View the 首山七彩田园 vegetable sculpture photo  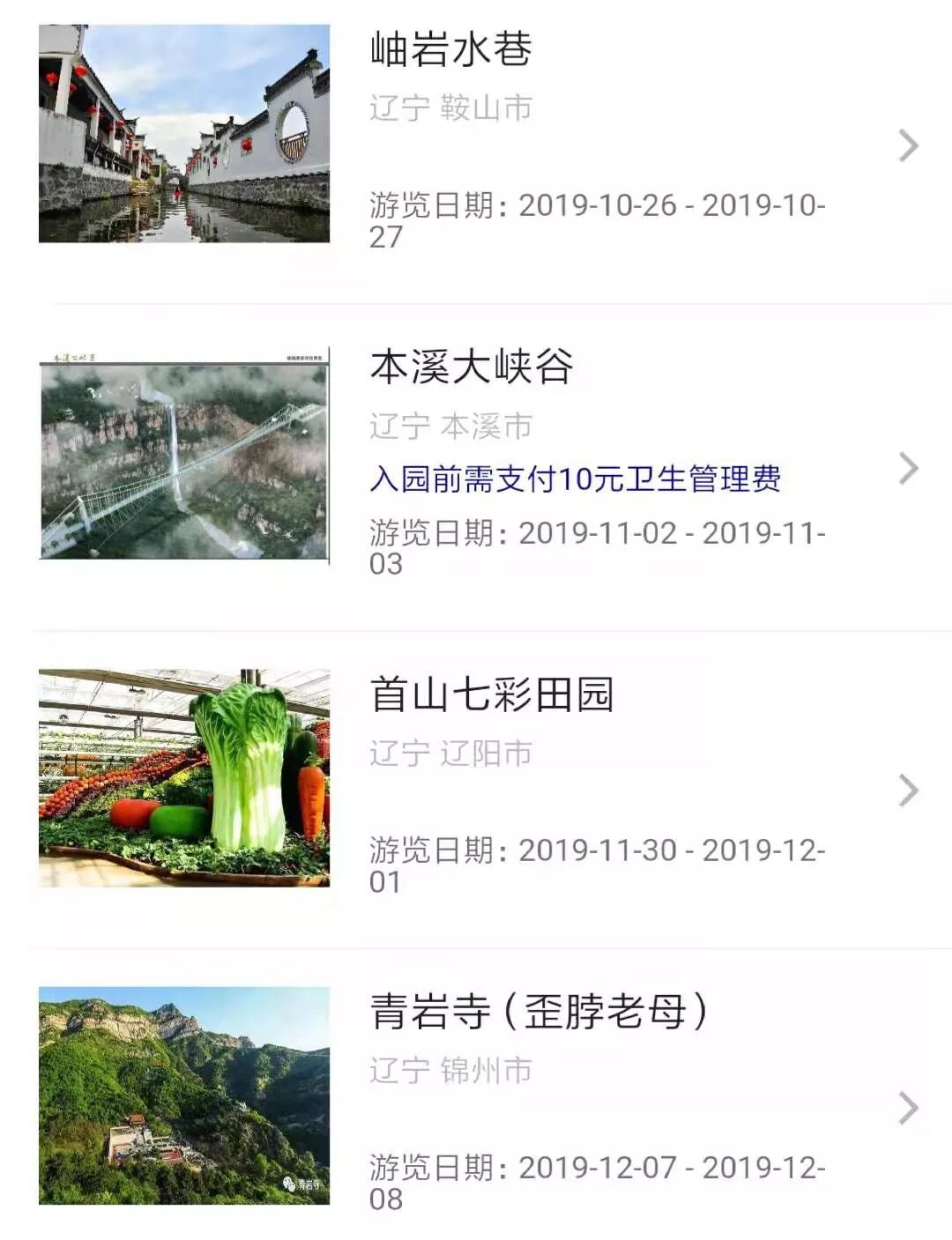pos(184,778)
